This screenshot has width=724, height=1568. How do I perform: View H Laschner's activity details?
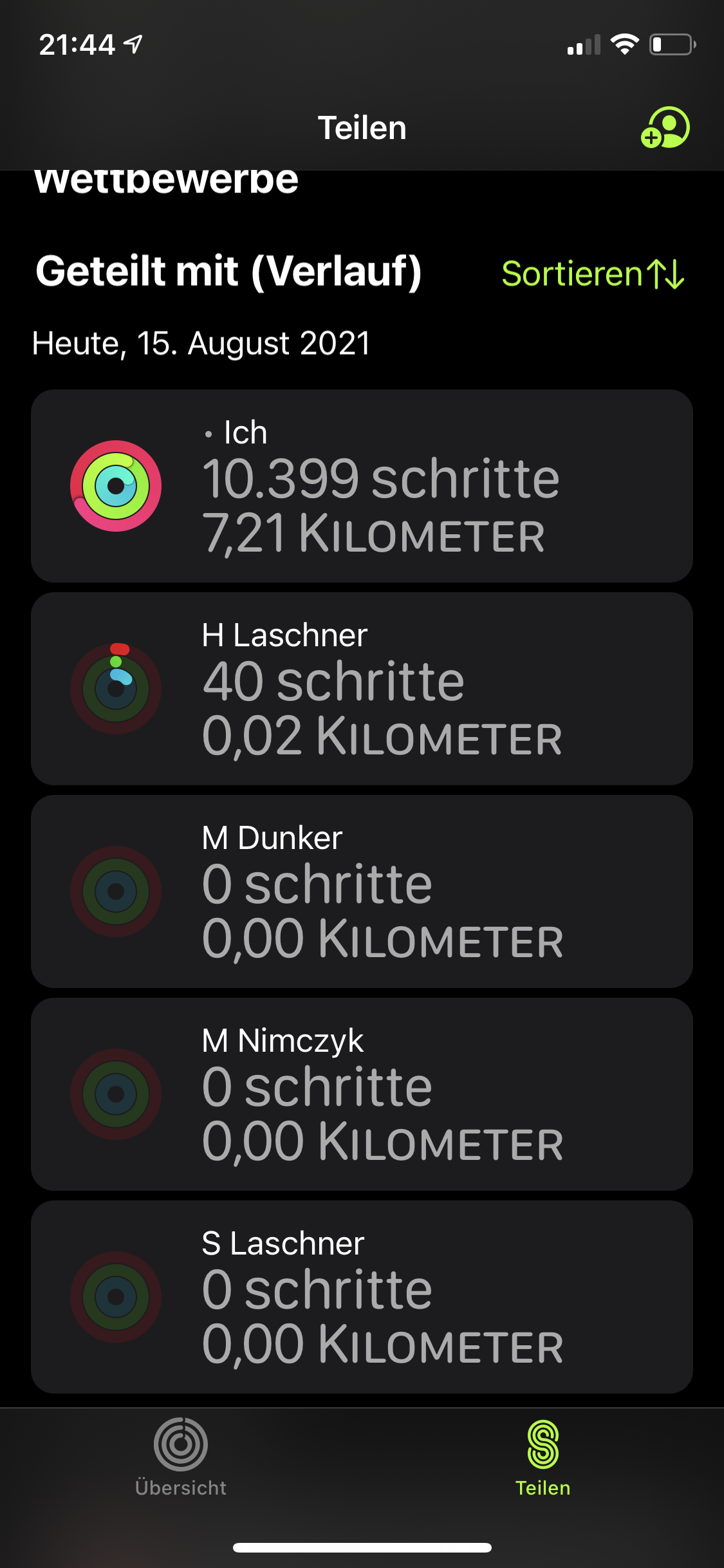pyautogui.click(x=362, y=689)
